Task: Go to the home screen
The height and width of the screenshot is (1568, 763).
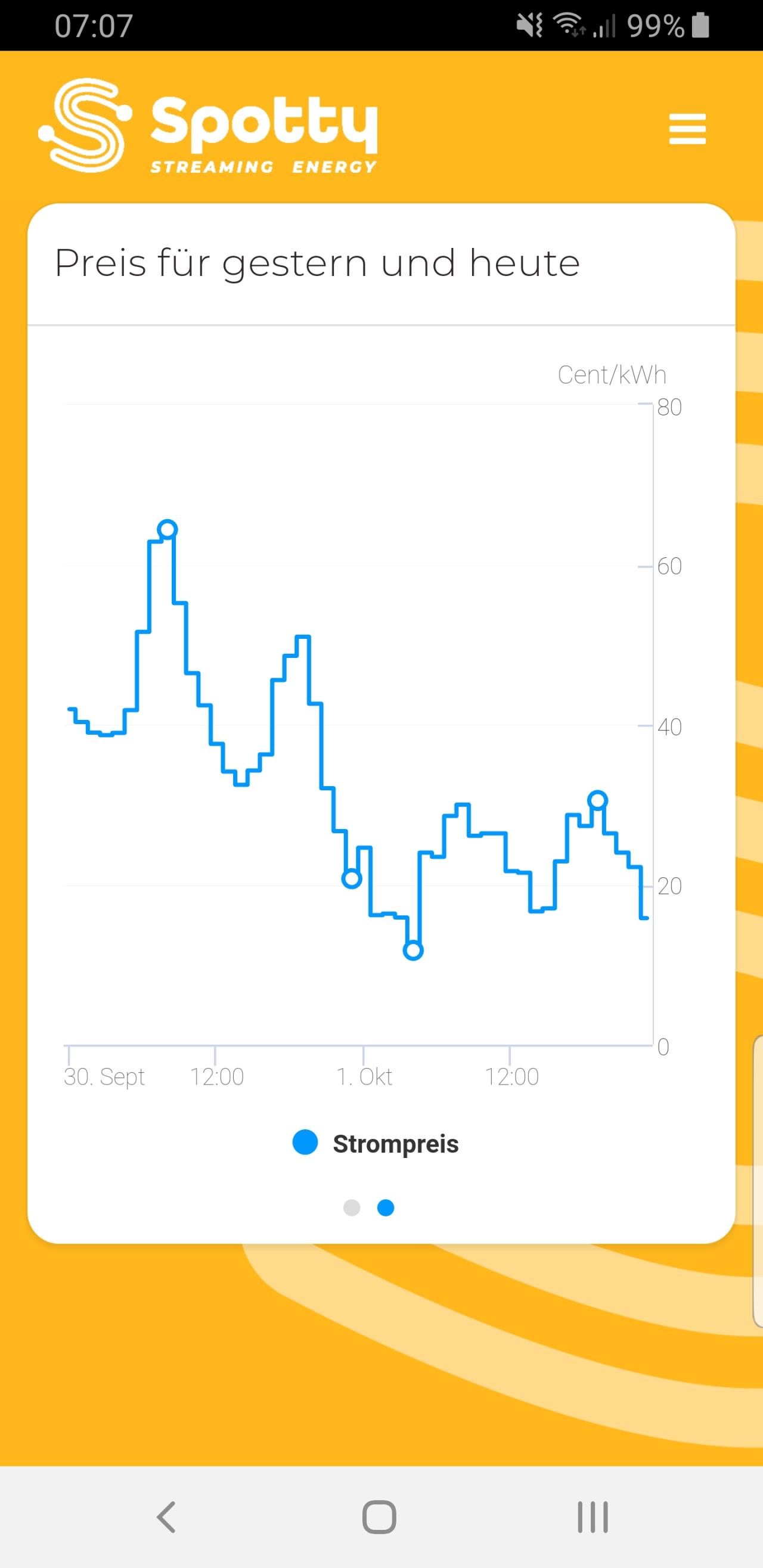Action: coord(379,1516)
